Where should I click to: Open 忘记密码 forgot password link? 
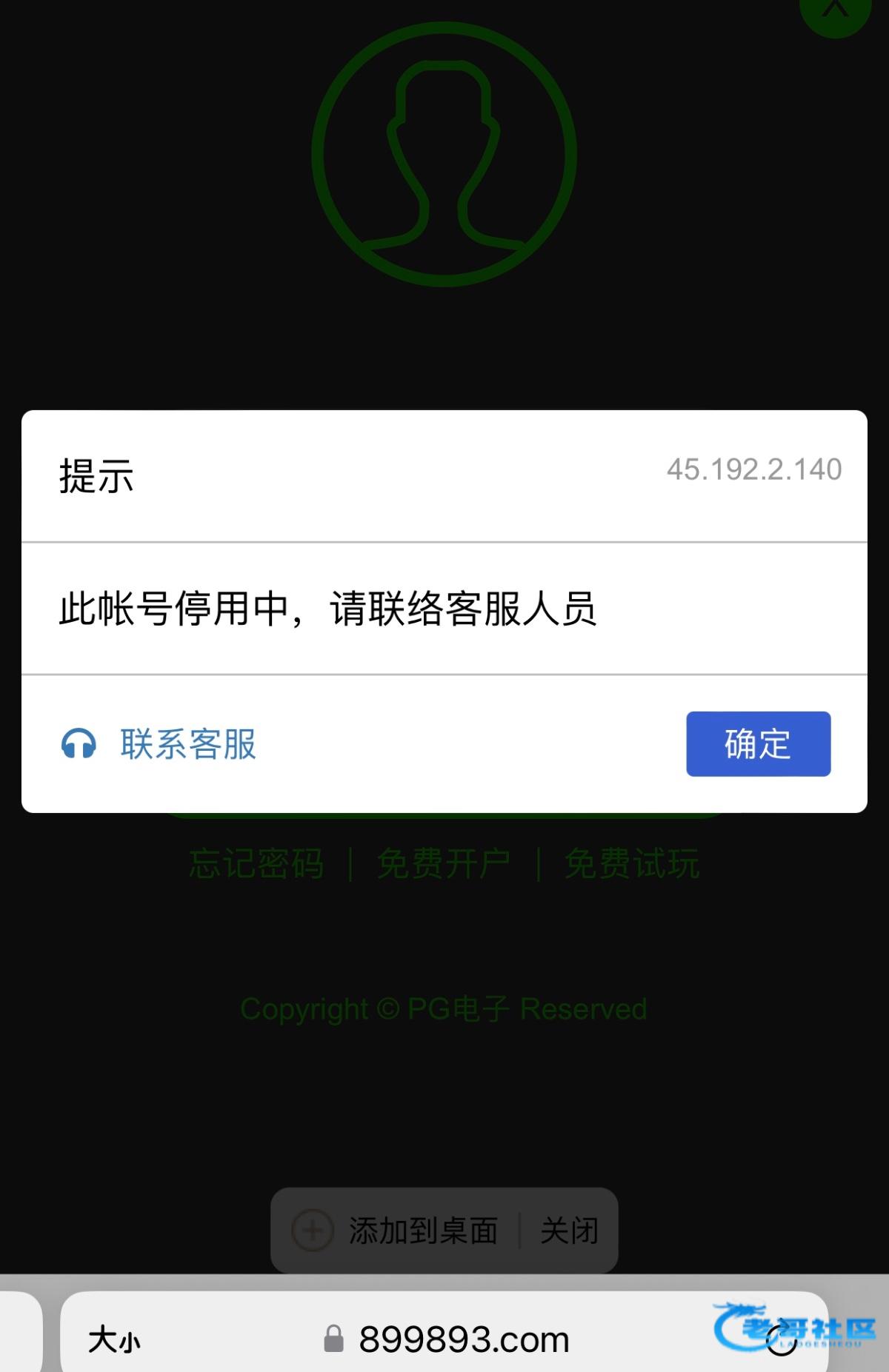(x=256, y=863)
